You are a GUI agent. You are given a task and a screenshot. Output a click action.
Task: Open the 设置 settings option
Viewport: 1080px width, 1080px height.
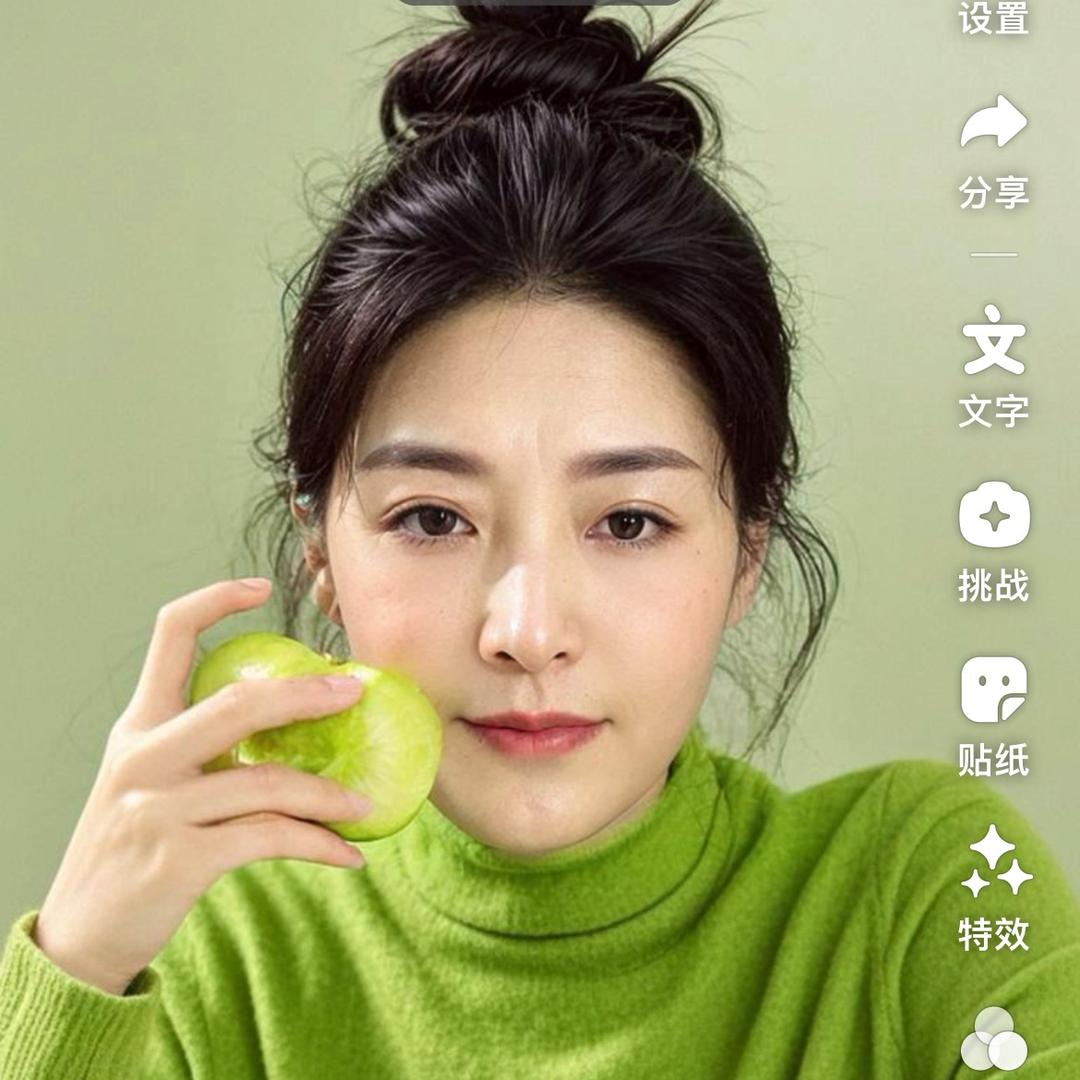tap(993, 18)
